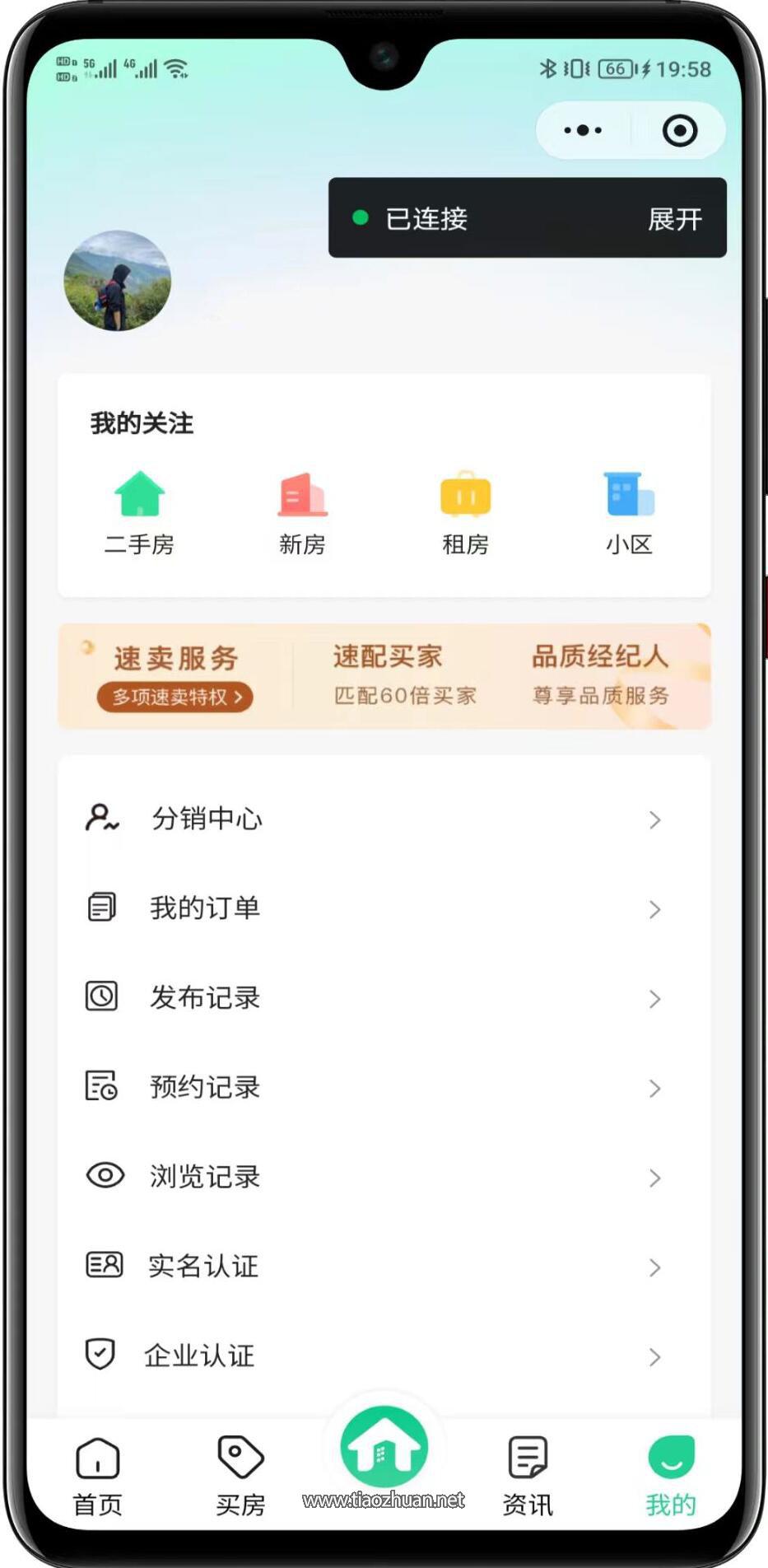Open 分销中心 via its person icon
Viewport: 768px width, 1568px height.
[x=100, y=818]
